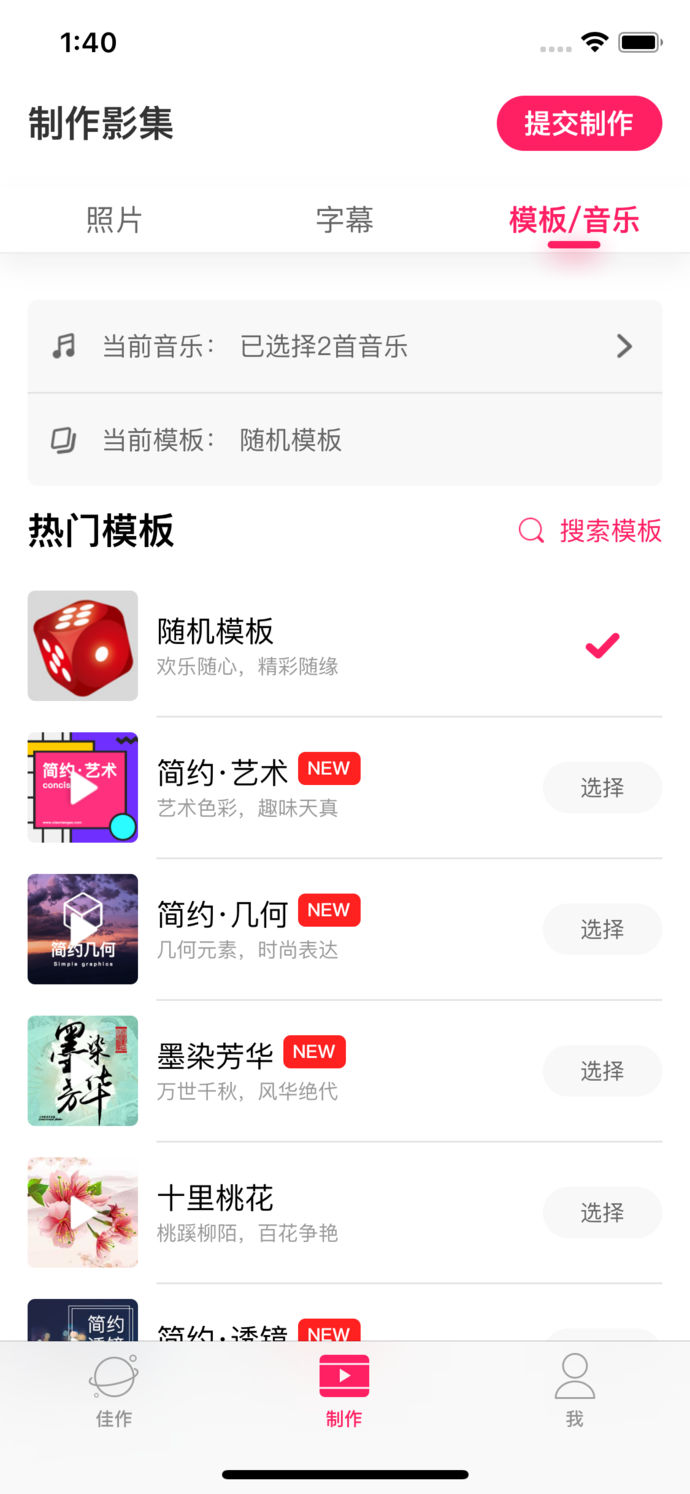Choose the 墨染芳华 template via 选择

602,1071
